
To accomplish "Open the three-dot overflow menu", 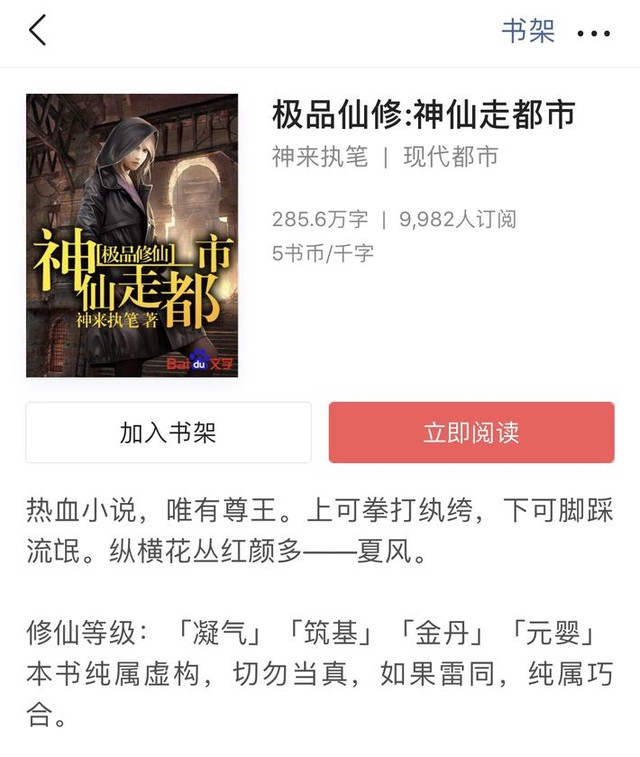I will pyautogui.click(x=593, y=33).
